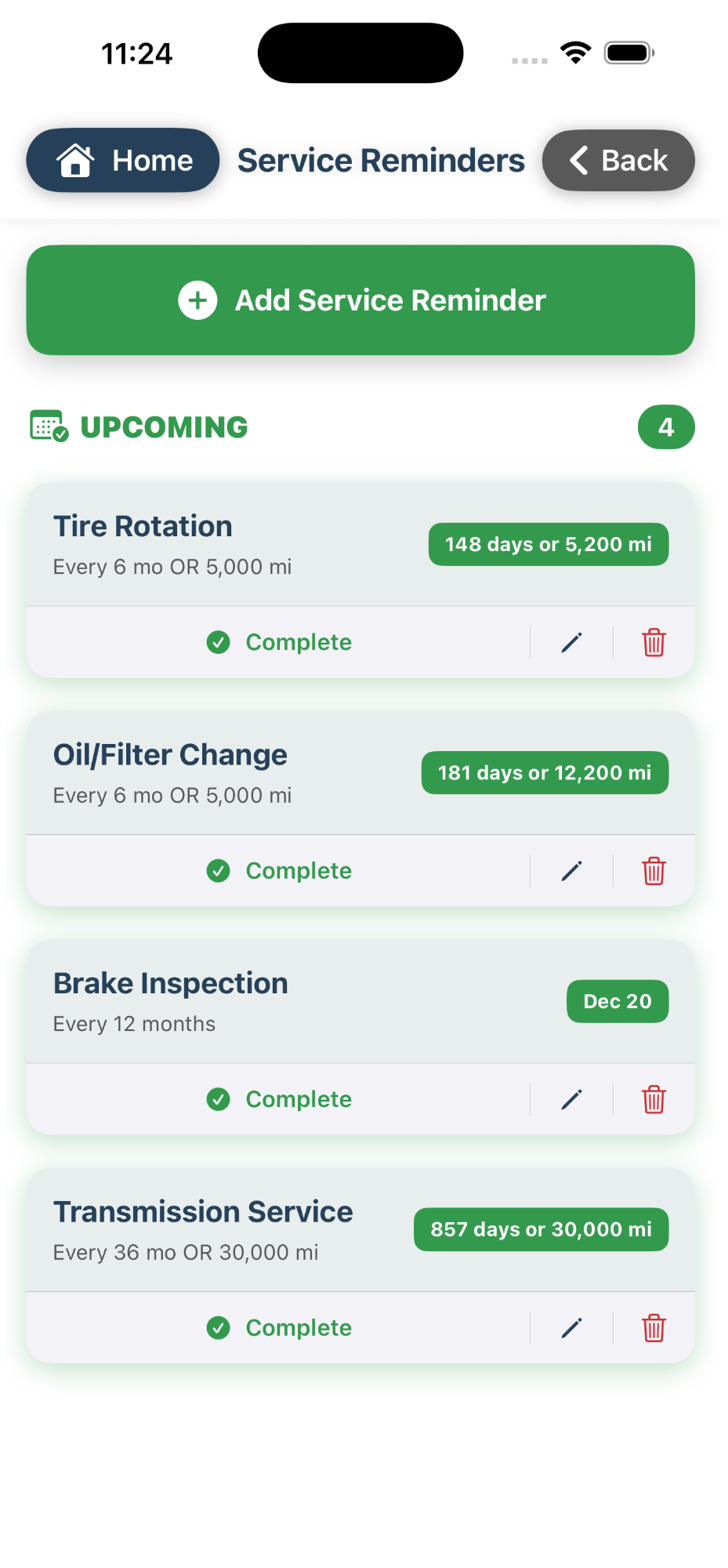Remove Oil/Filter Change via trash icon
Screen dimensions: 728x1568
pos(654,871)
